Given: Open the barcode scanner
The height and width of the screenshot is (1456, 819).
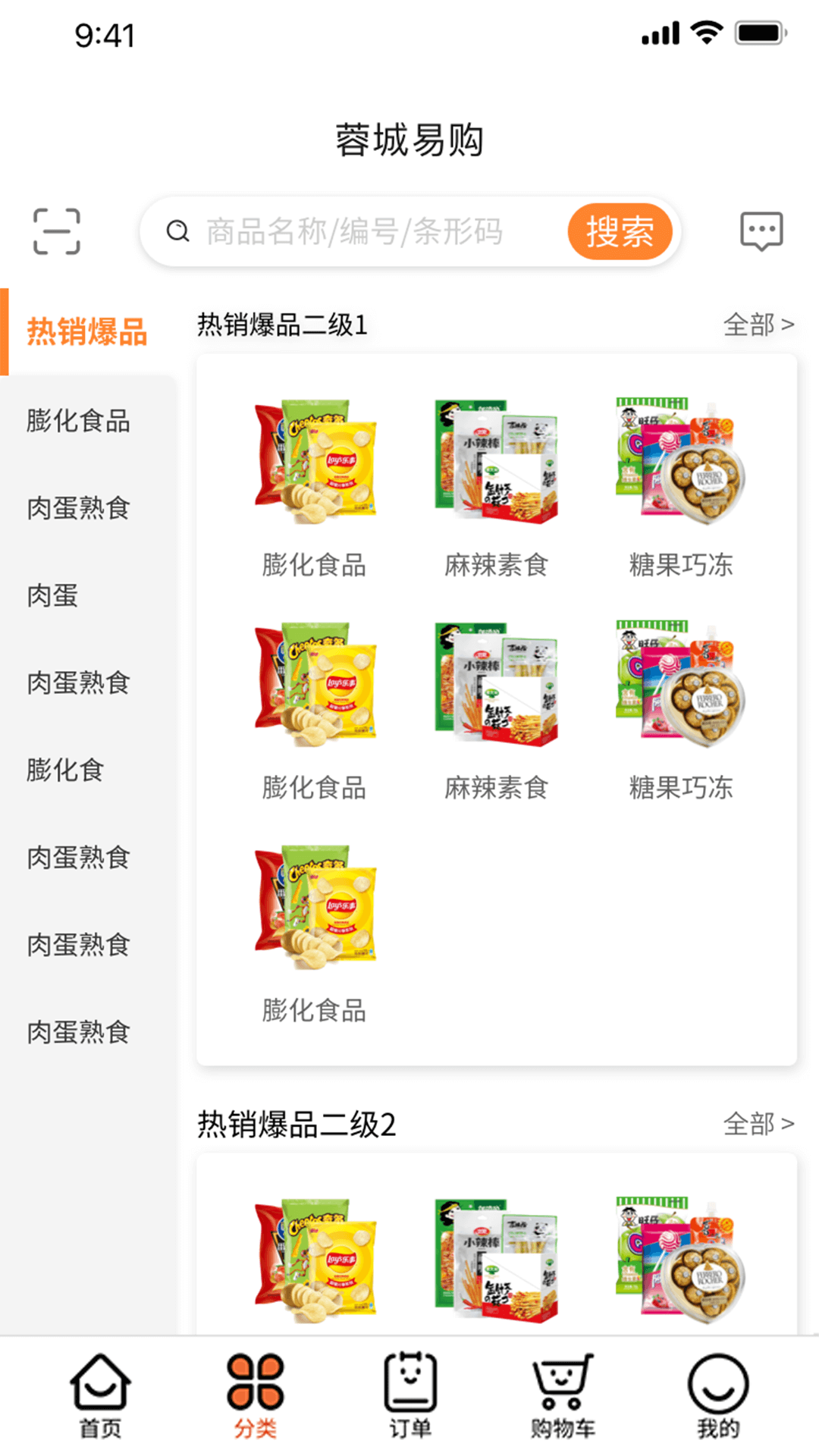Looking at the screenshot, I should 57,231.
